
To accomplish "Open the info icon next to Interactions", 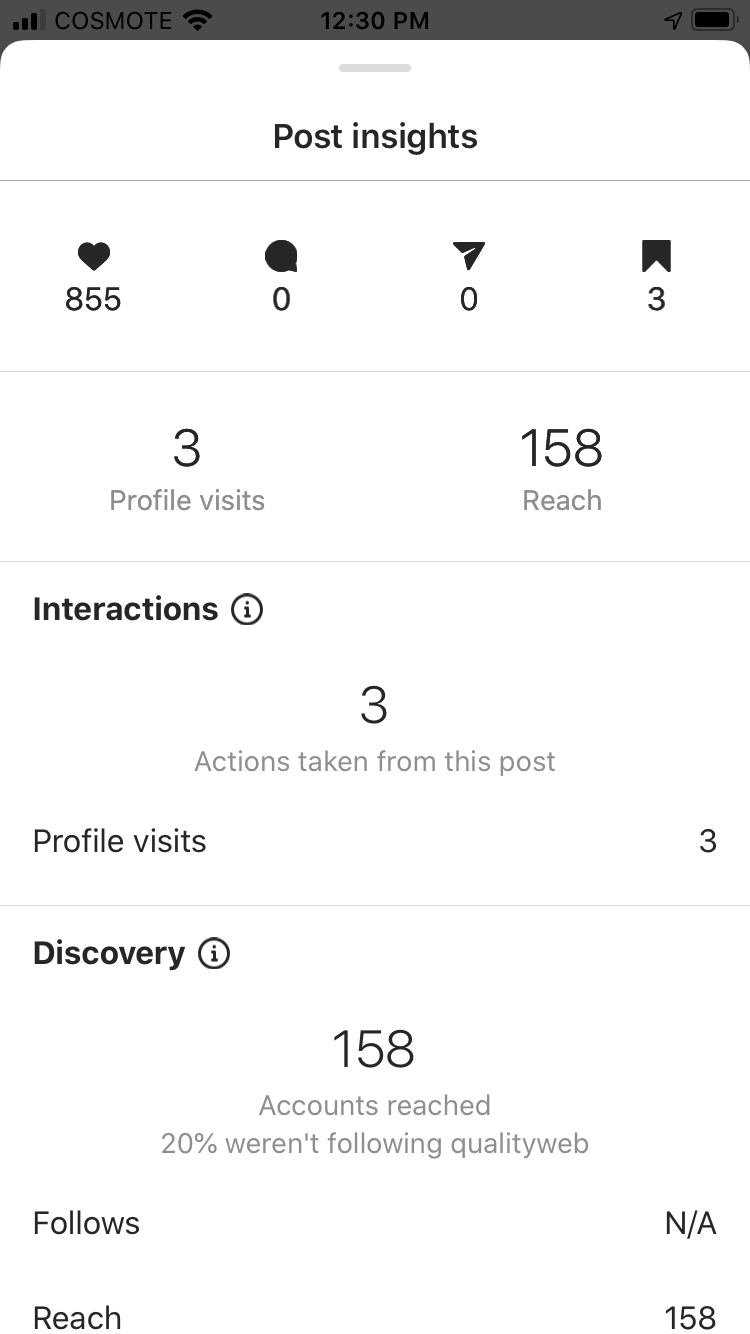I will (x=247, y=609).
